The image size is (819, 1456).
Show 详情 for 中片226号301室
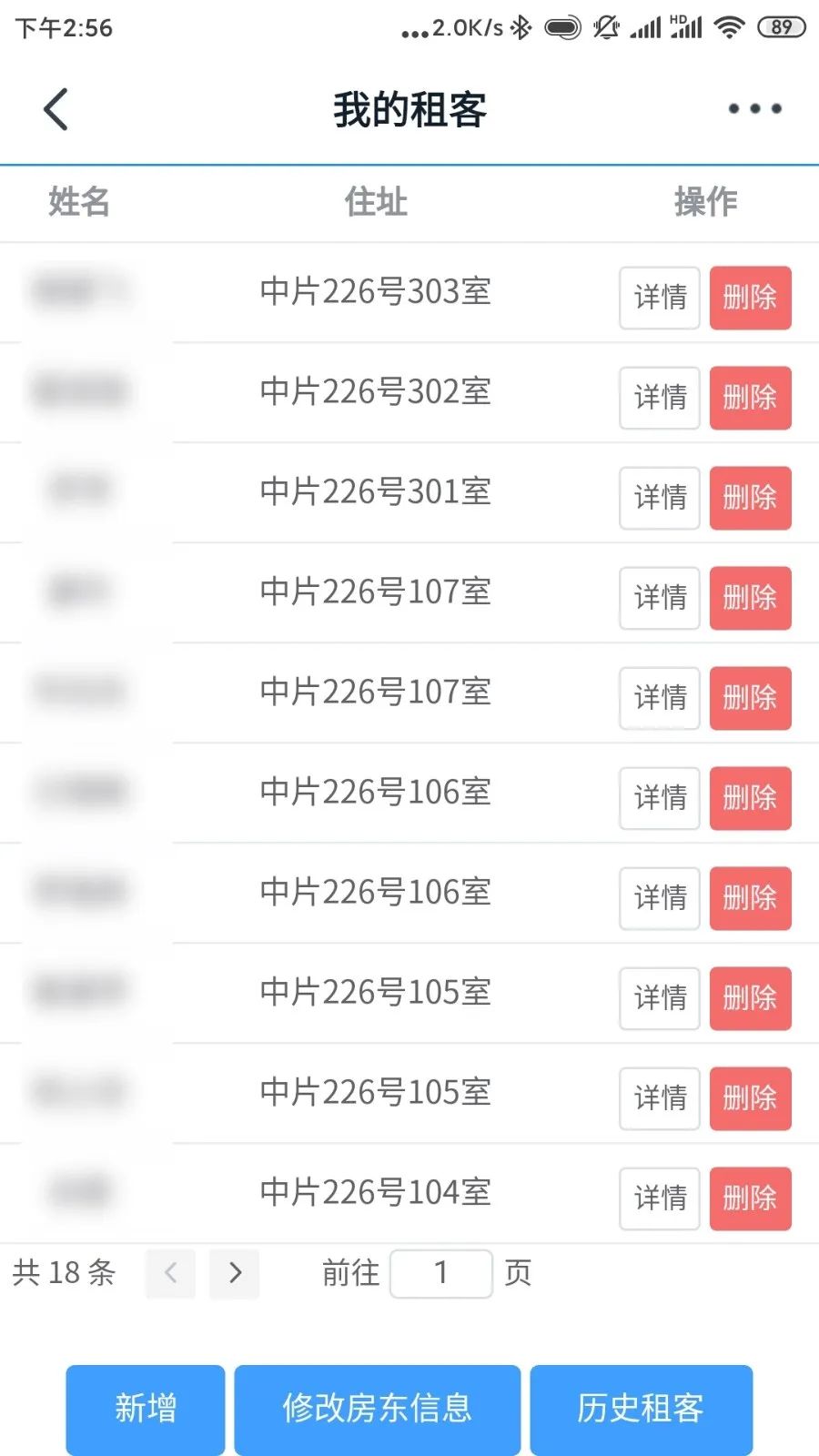pyautogui.click(x=660, y=498)
